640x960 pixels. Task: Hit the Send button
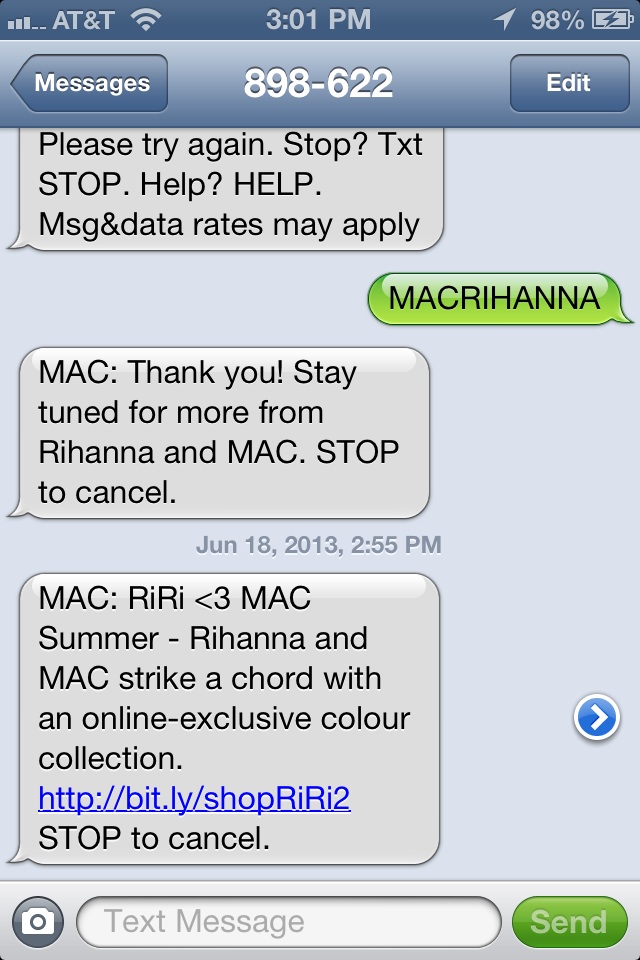pyautogui.click(x=568, y=921)
